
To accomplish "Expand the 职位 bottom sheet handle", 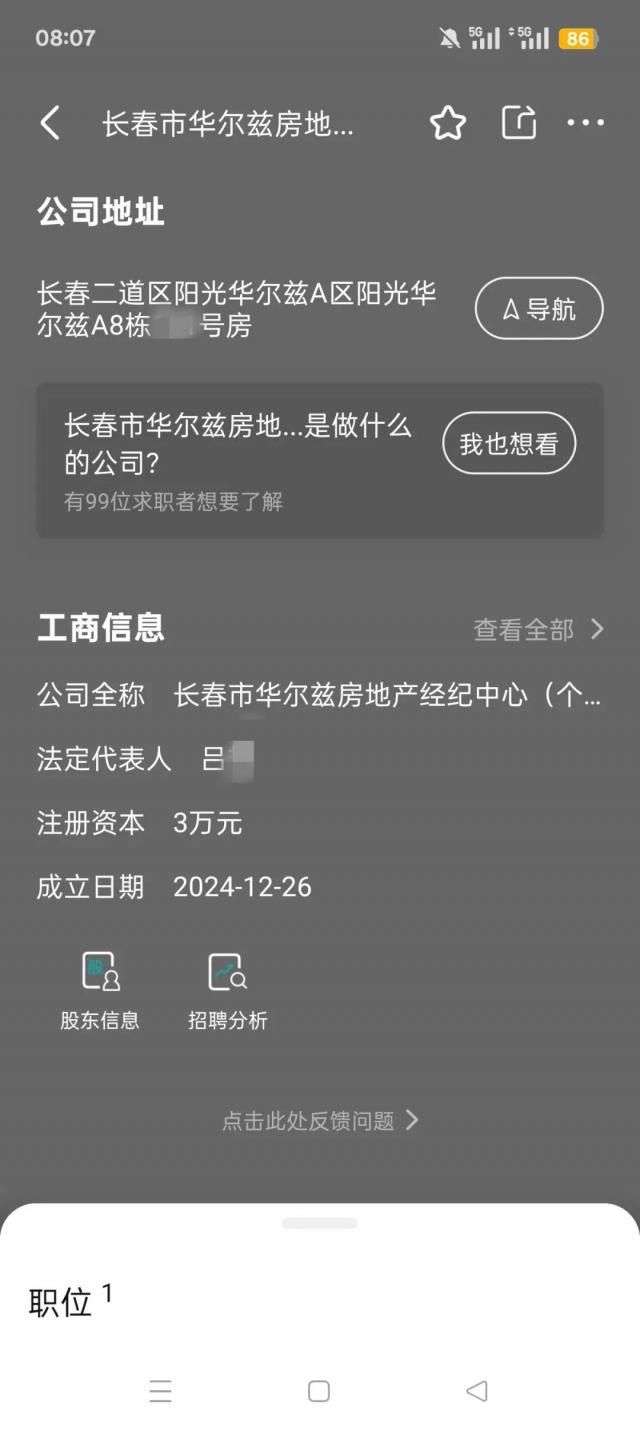I will [319, 1223].
